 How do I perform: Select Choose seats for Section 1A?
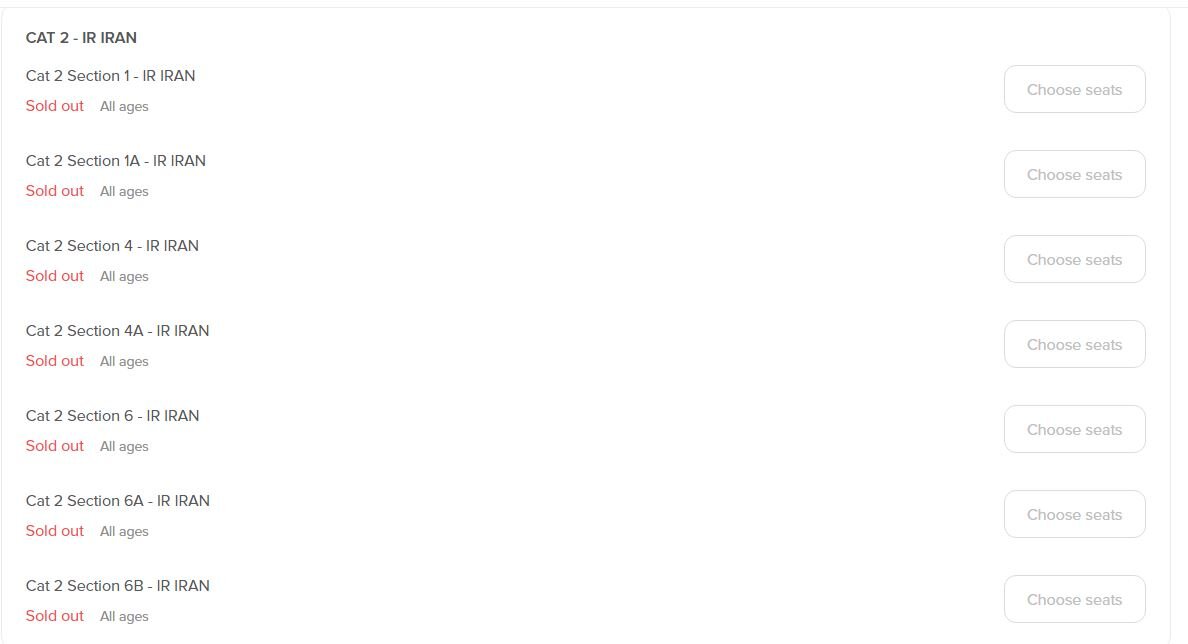(x=1074, y=174)
